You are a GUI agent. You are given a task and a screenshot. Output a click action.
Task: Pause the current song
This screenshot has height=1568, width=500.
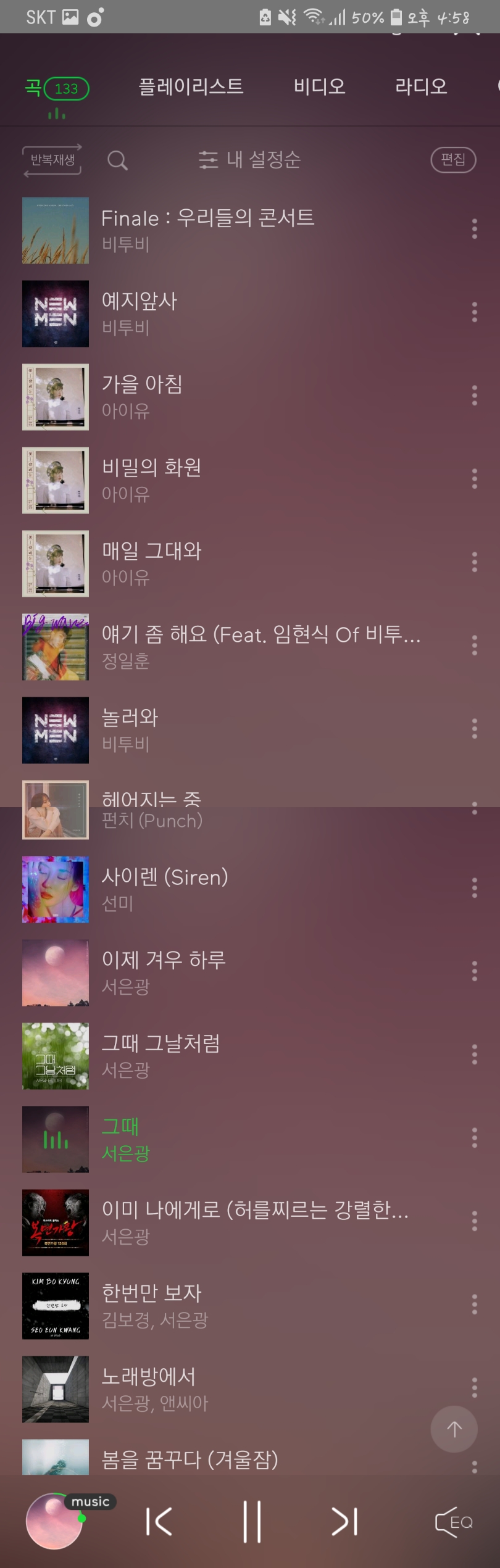pos(252,1522)
